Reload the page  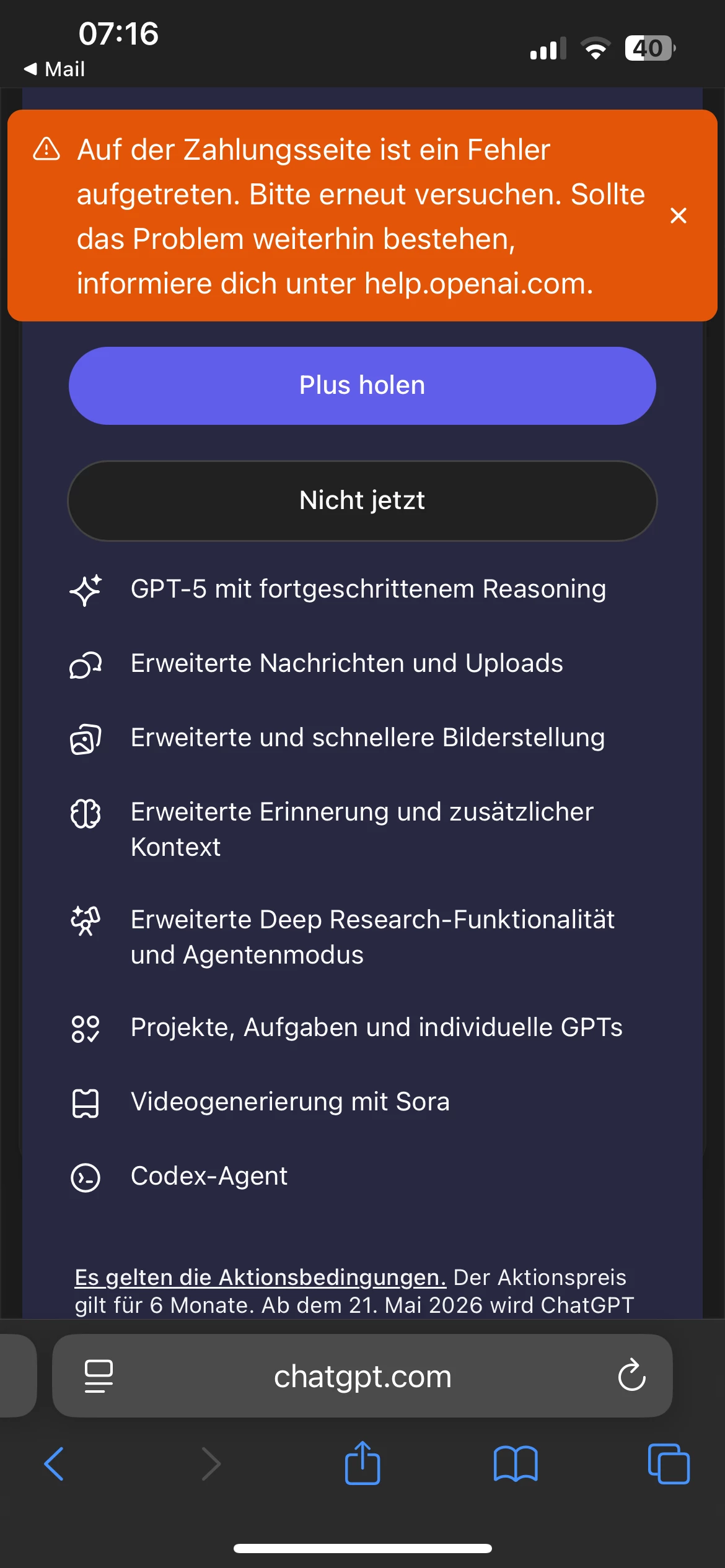(631, 1376)
